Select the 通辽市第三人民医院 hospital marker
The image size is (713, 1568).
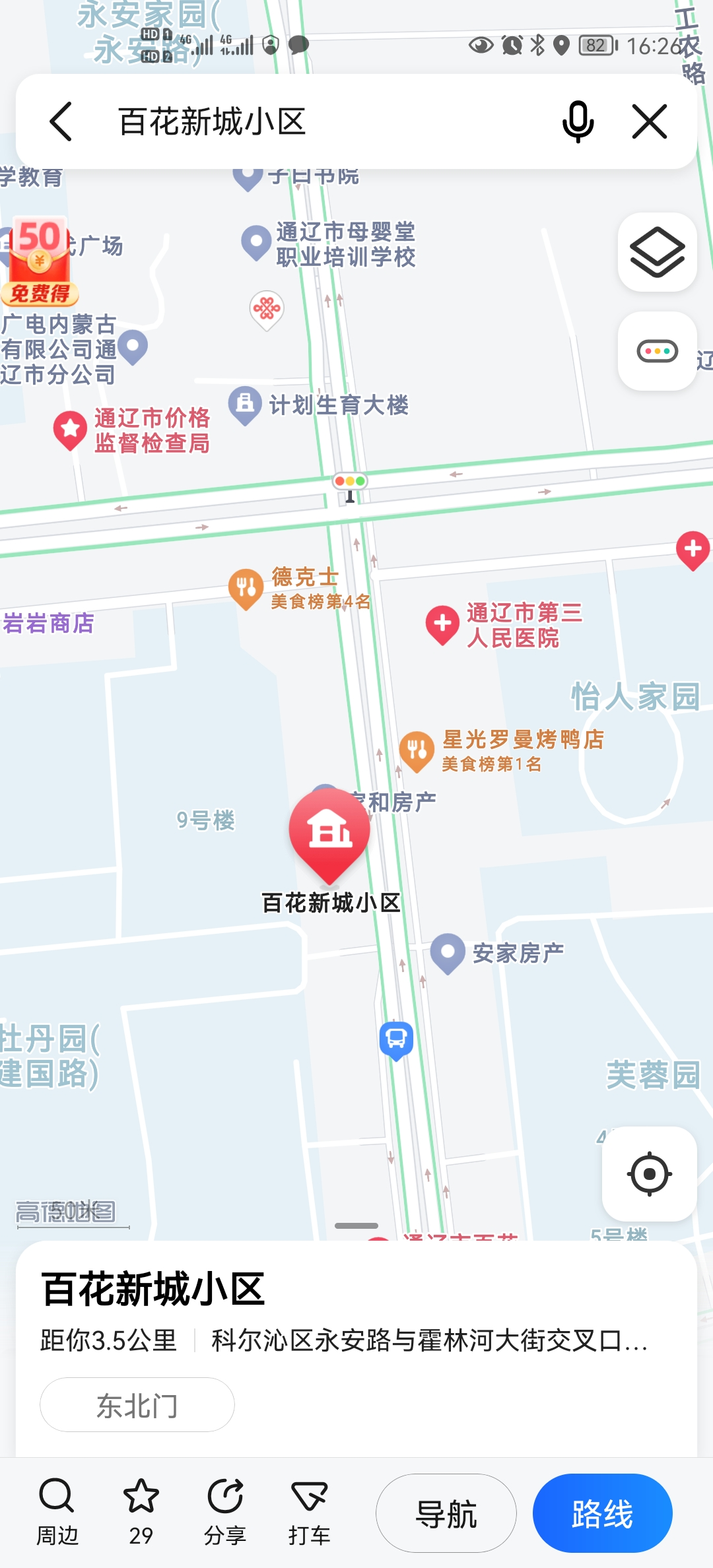click(x=442, y=624)
